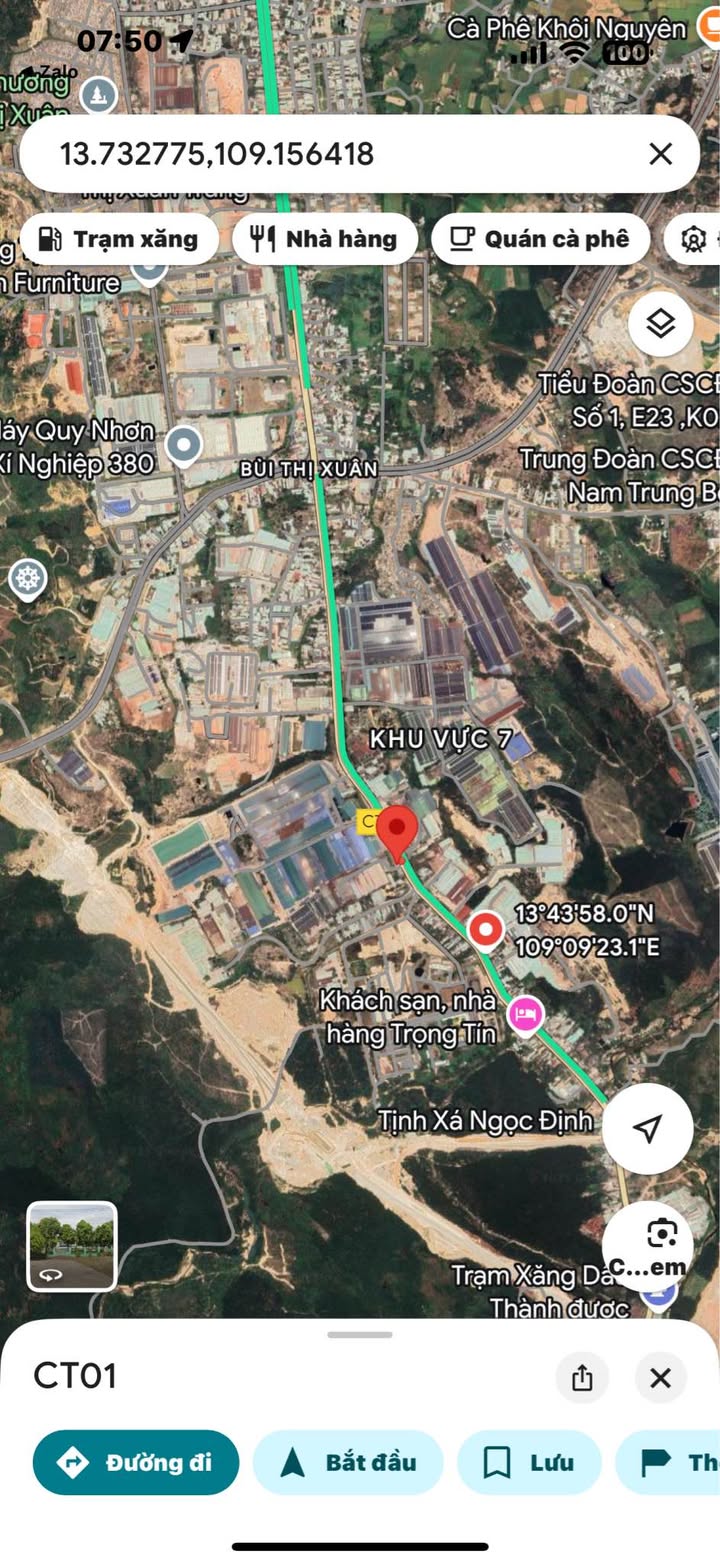720x1564 pixels.
Task: Filter by Trạm xăng chip
Action: point(118,239)
